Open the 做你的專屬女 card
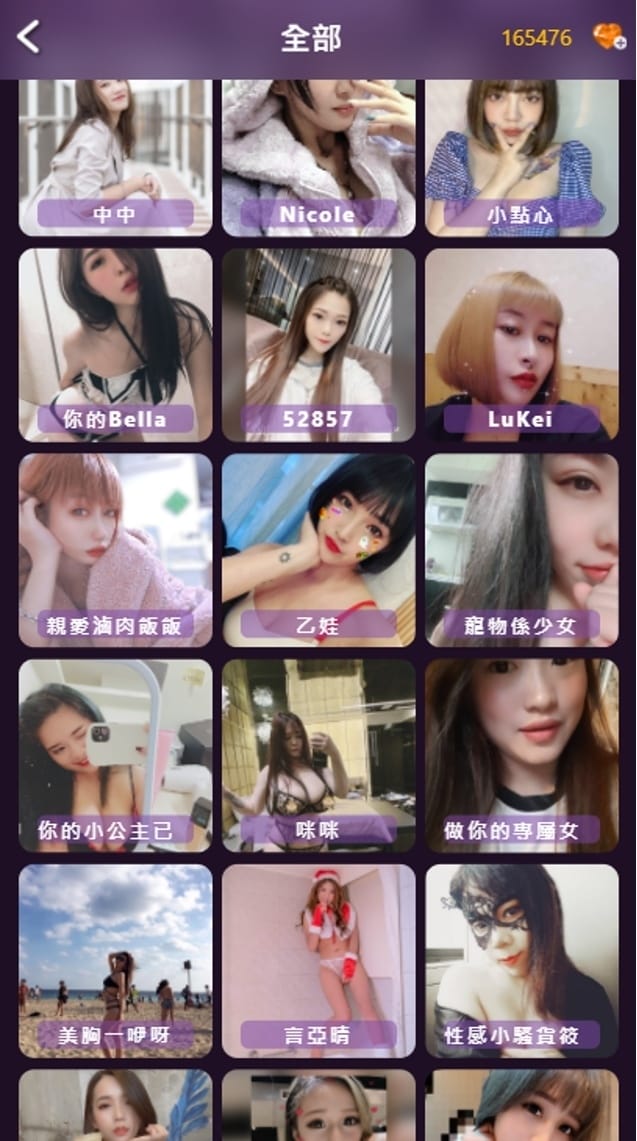637x1141 pixels. point(521,755)
